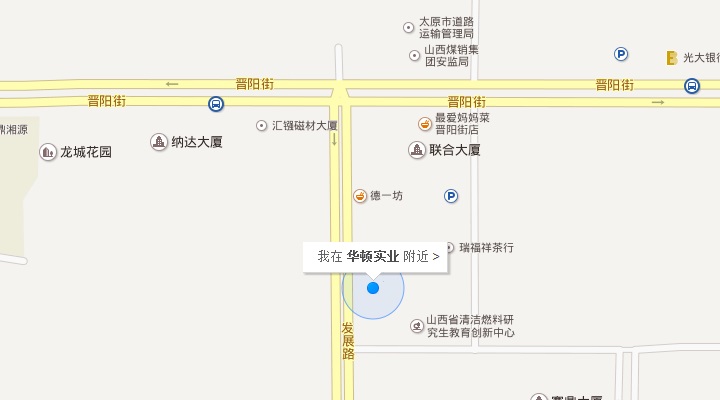Tap the bus stop icon near 汇锦磁材大厦
Screen dimensions: 720x400
[x=216, y=104]
